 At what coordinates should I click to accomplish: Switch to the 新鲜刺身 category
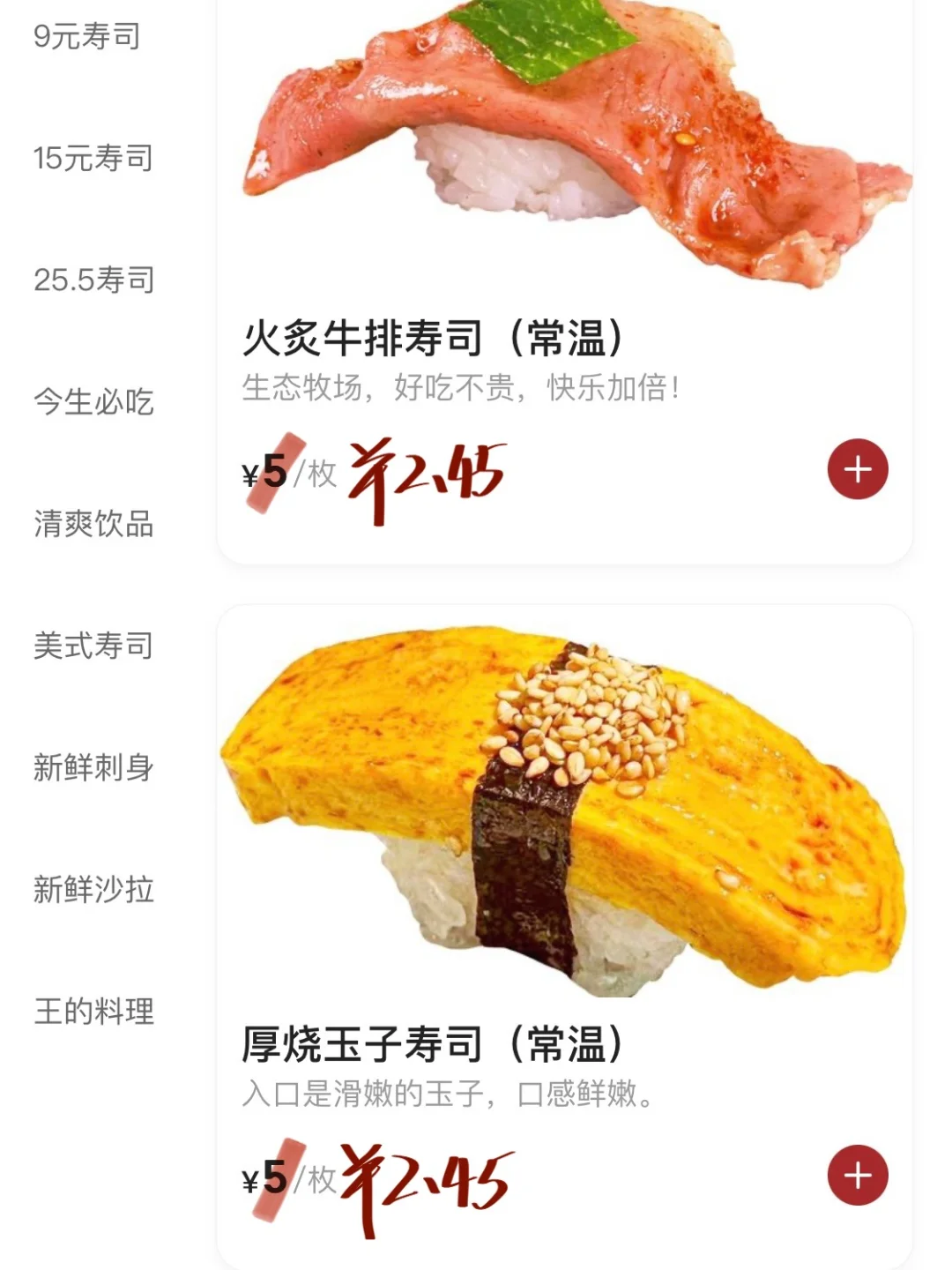[x=94, y=766]
